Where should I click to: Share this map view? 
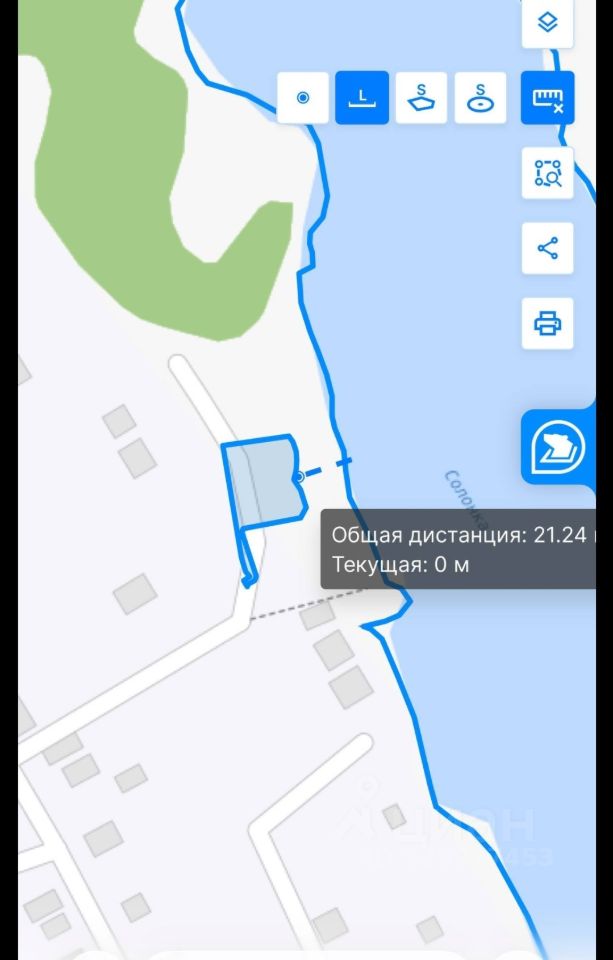tap(547, 248)
